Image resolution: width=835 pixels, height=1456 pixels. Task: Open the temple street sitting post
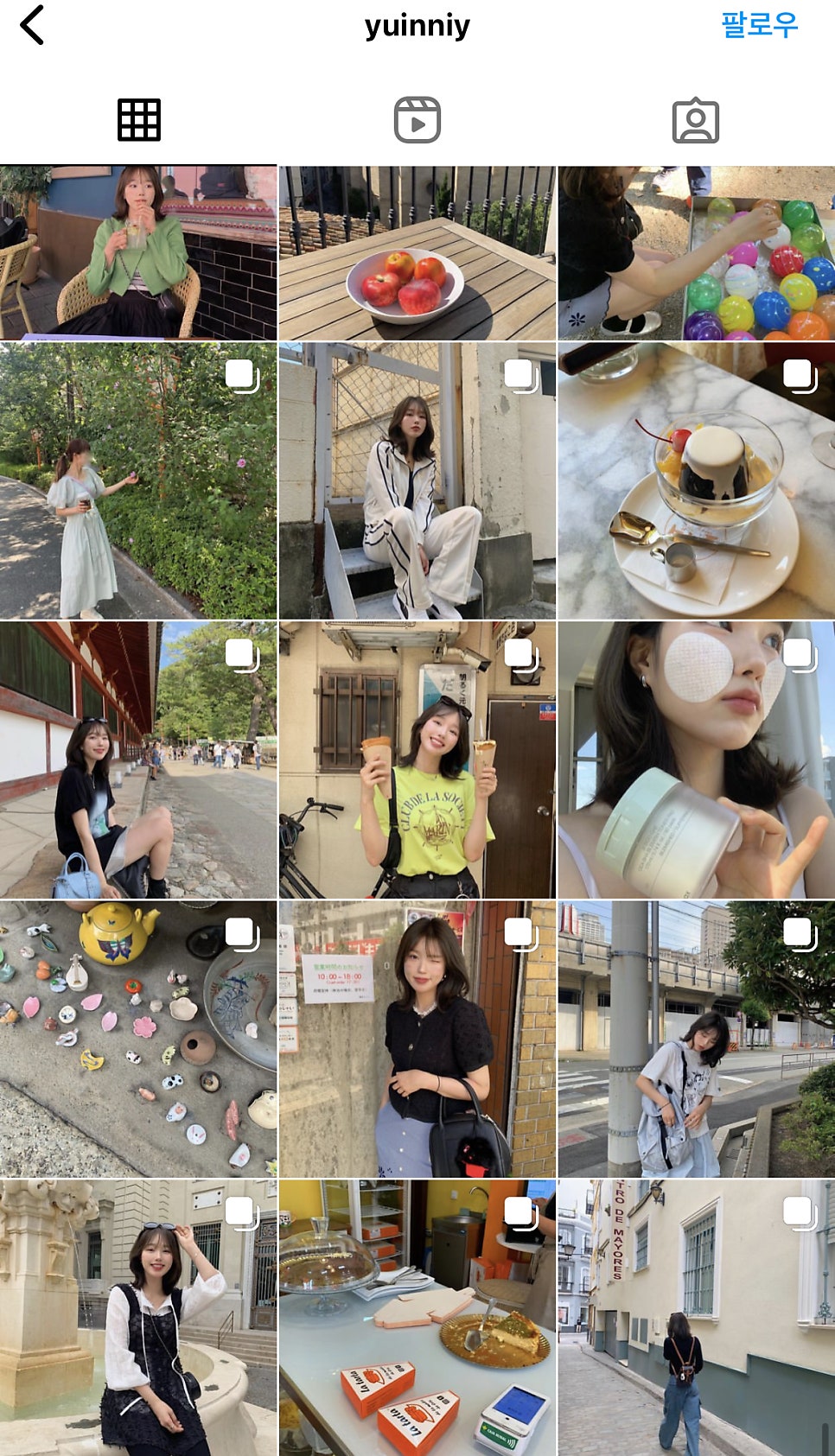pyautogui.click(x=138, y=760)
